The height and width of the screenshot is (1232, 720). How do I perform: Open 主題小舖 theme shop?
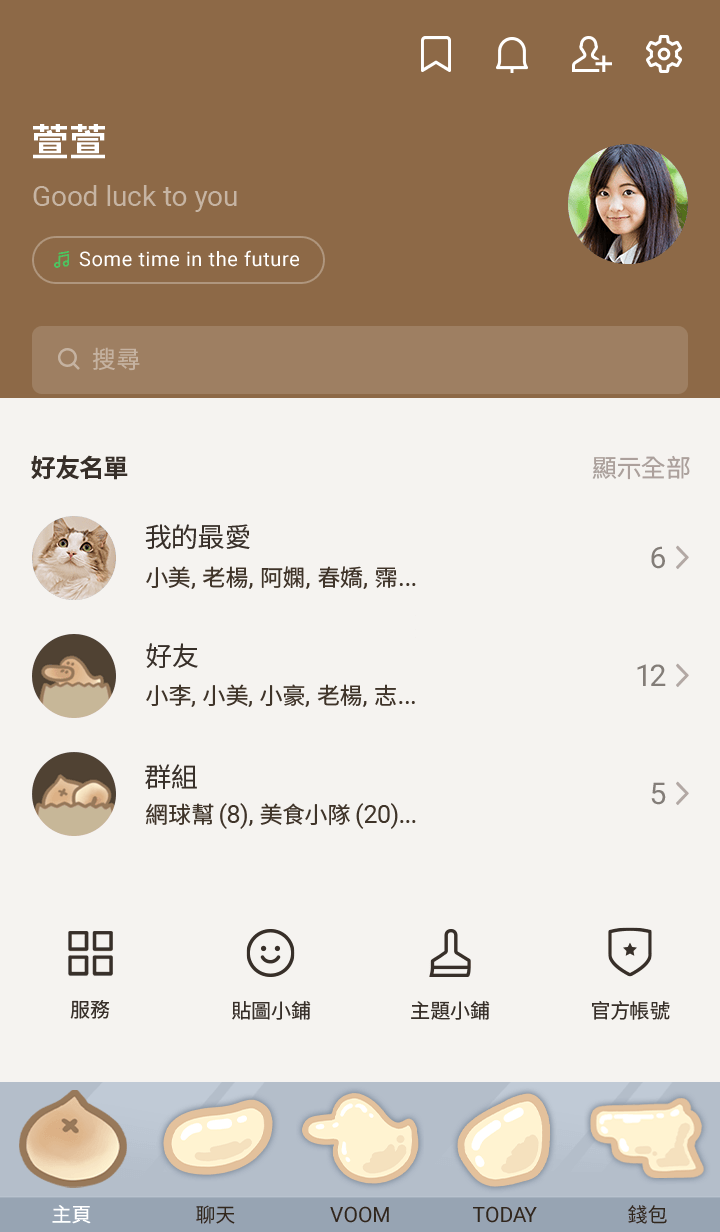point(450,973)
